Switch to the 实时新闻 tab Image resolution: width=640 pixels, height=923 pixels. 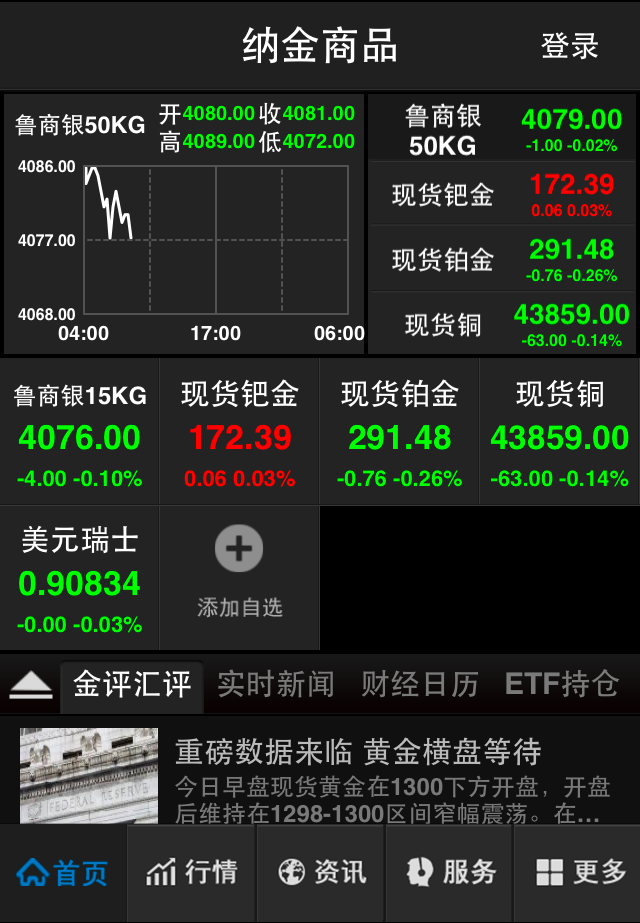276,685
